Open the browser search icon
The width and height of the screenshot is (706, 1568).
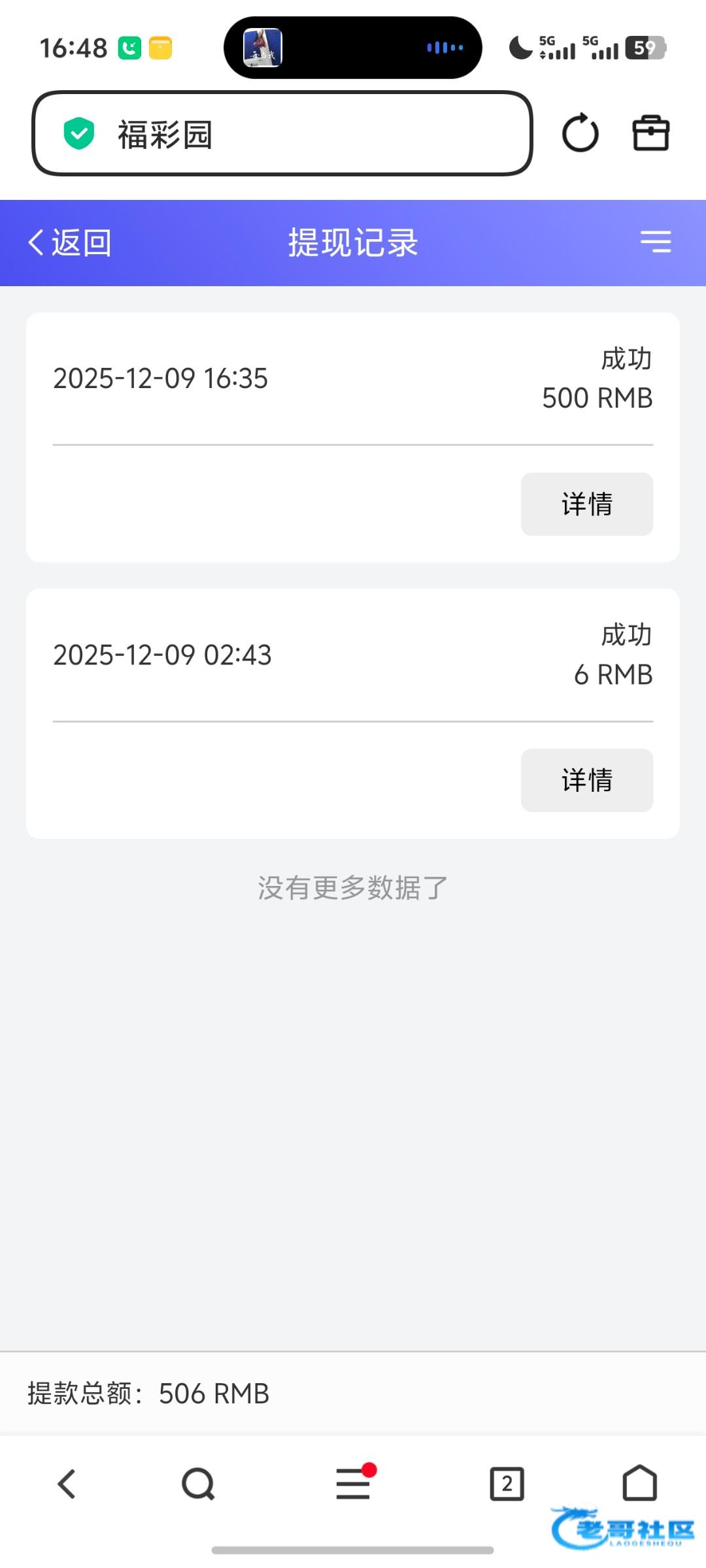tap(198, 1484)
